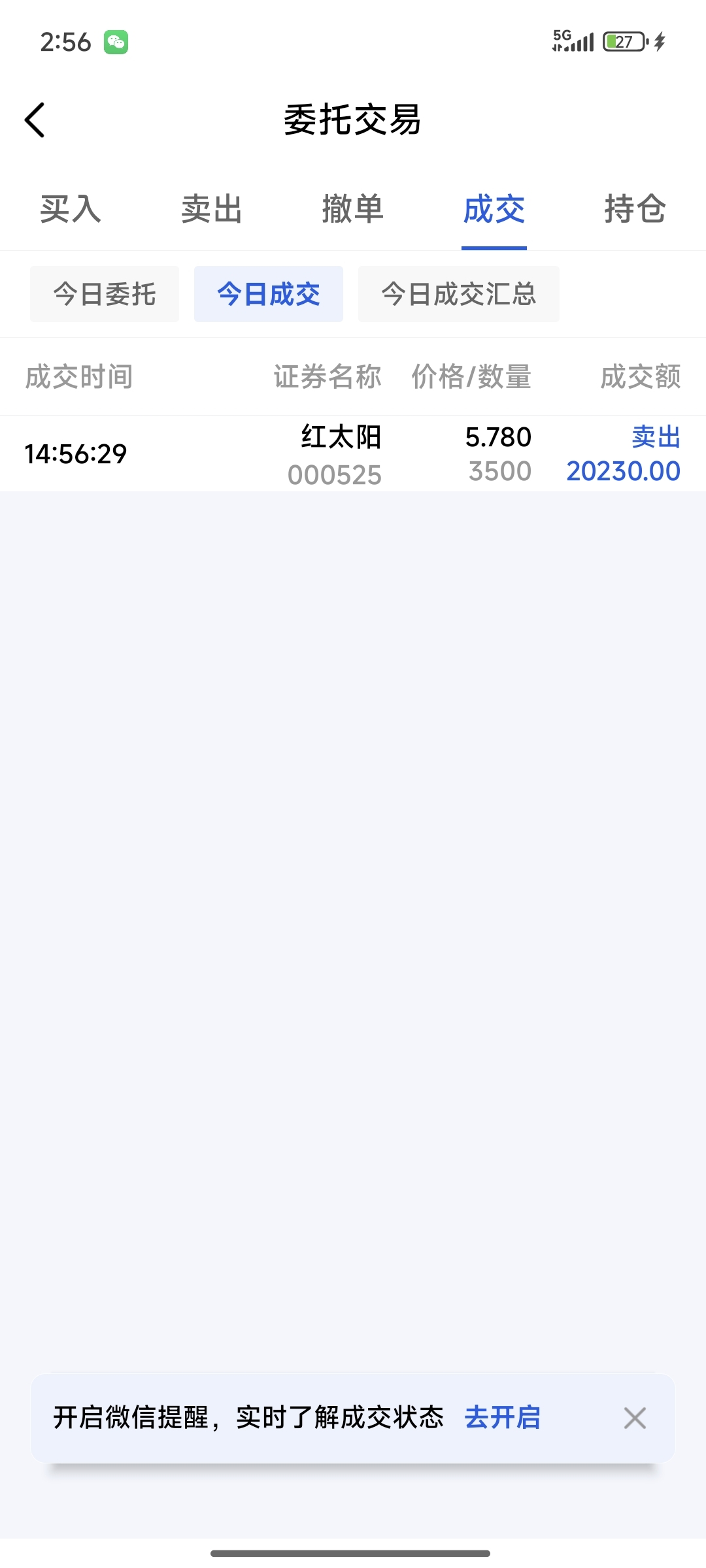Switch to the 持仓 tab

(x=635, y=210)
